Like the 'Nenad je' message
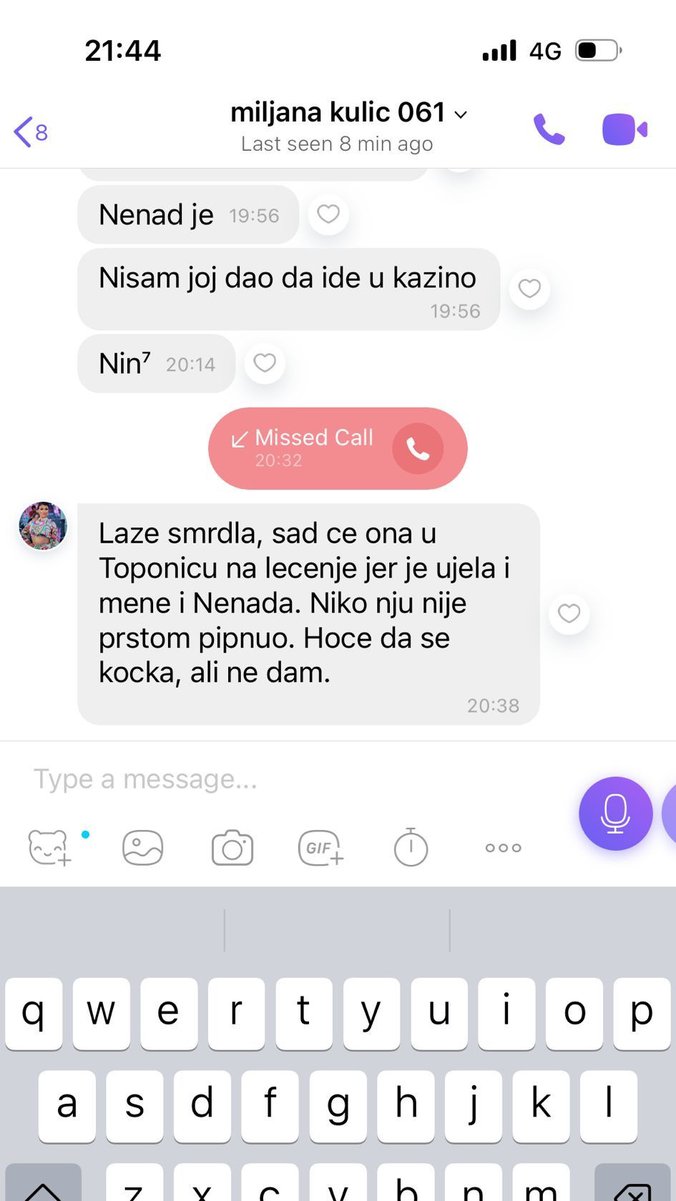 click(328, 214)
